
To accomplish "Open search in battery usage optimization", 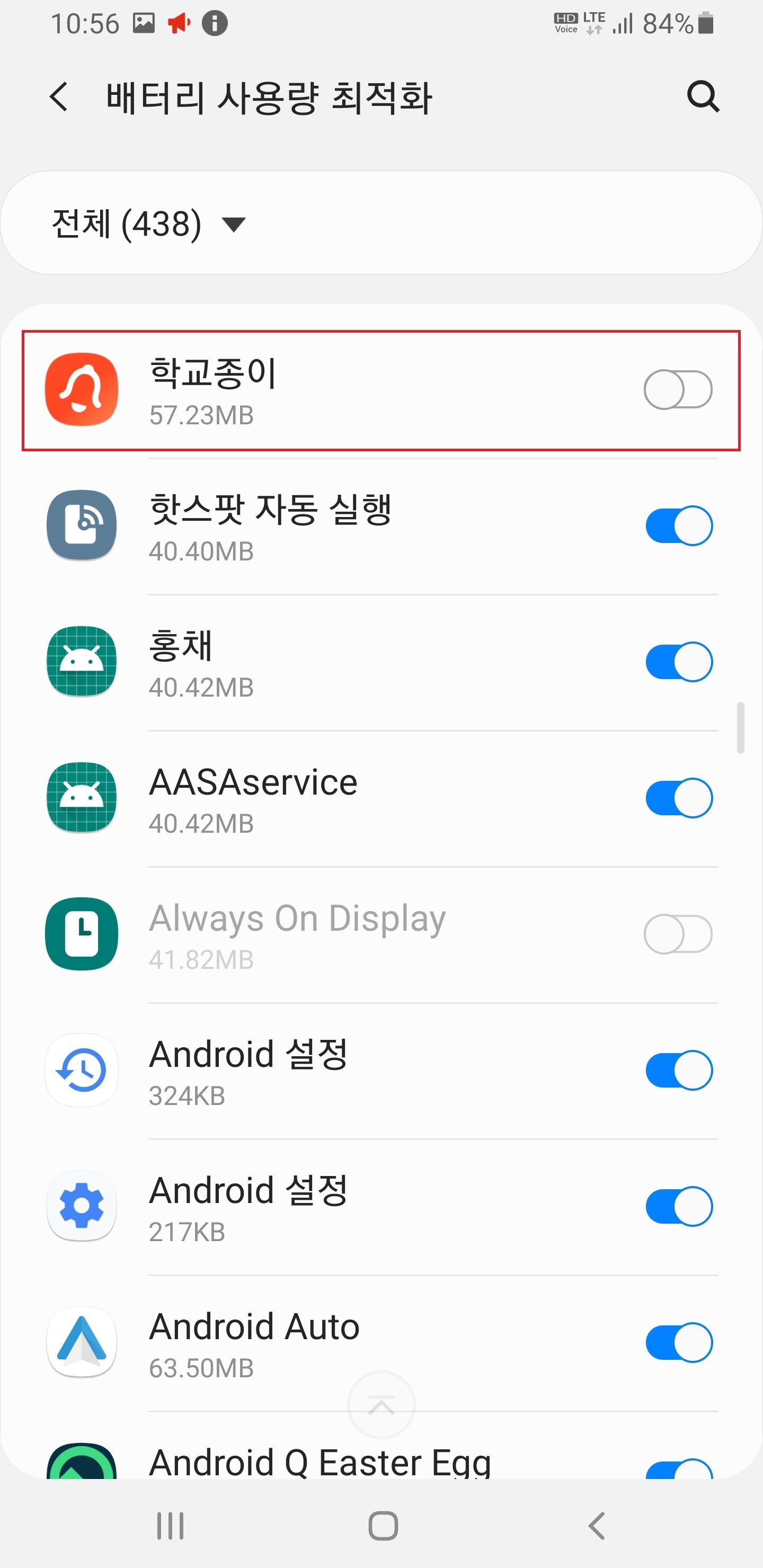I will 703,97.
